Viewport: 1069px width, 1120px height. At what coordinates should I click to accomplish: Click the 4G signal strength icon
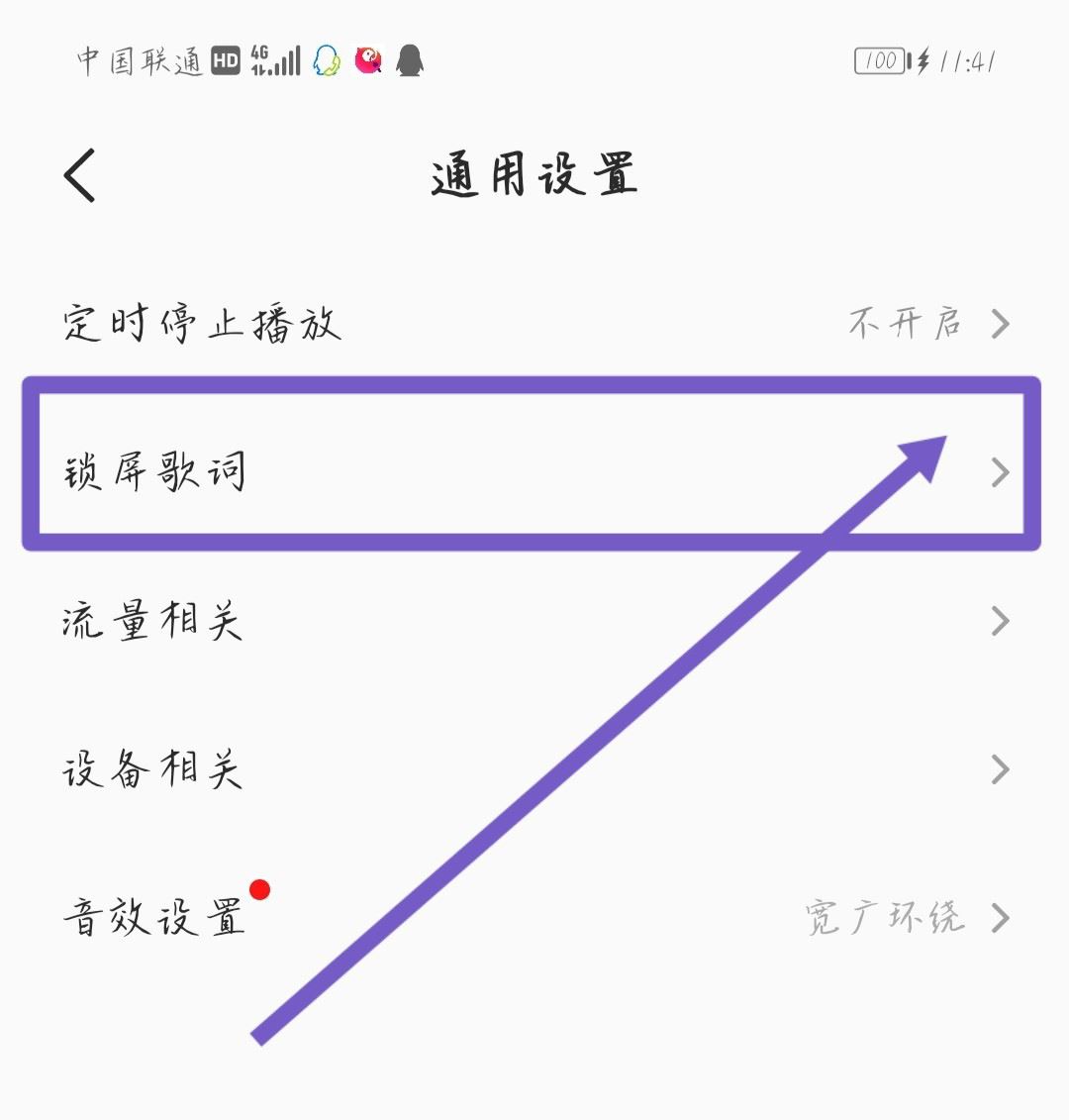click(274, 61)
